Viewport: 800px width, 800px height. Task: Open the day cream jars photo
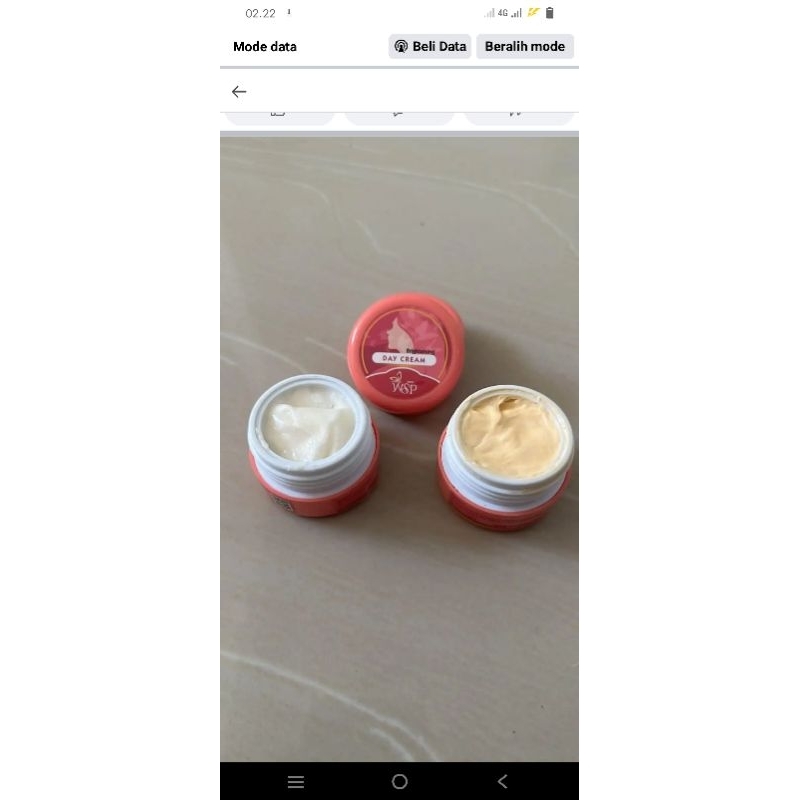coord(399,448)
